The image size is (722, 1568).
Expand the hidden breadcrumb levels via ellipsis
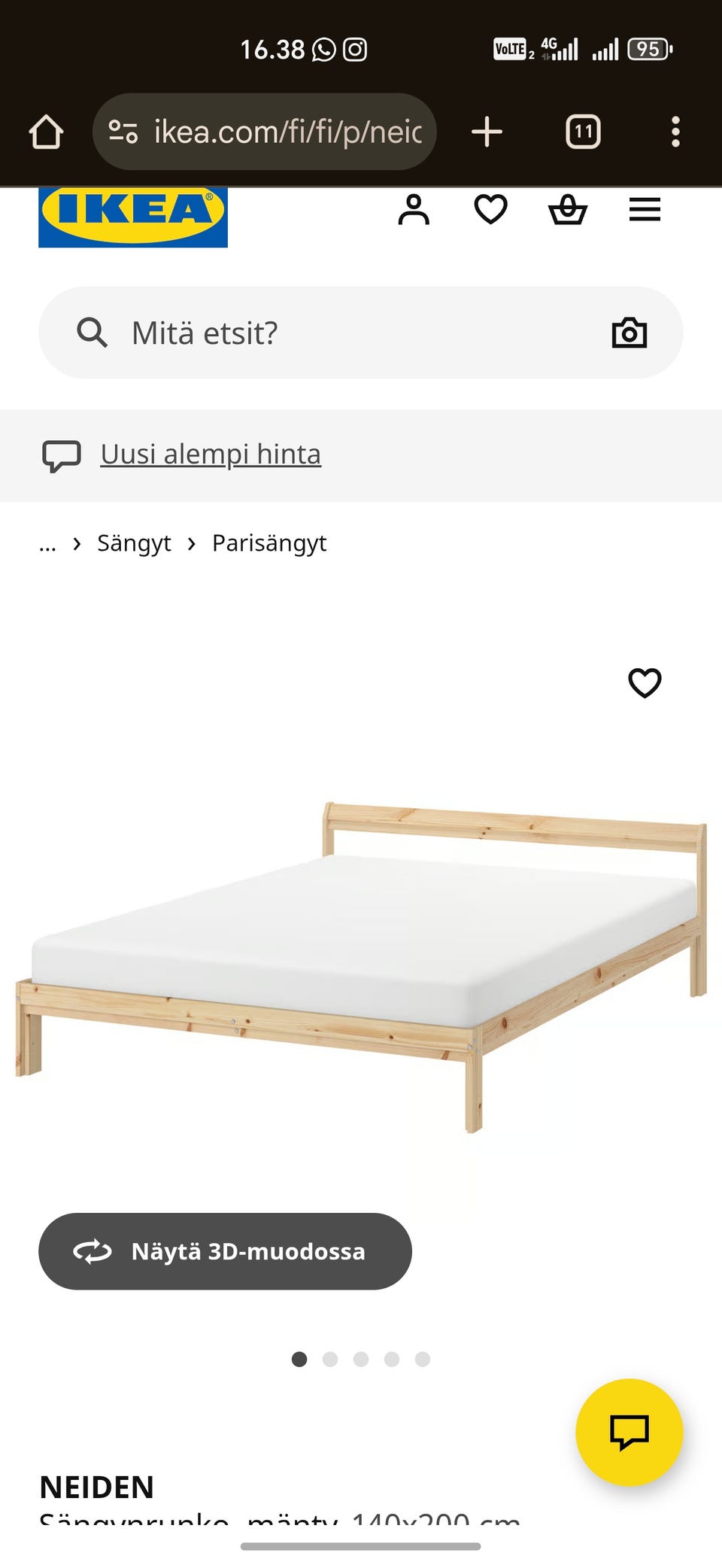(47, 543)
